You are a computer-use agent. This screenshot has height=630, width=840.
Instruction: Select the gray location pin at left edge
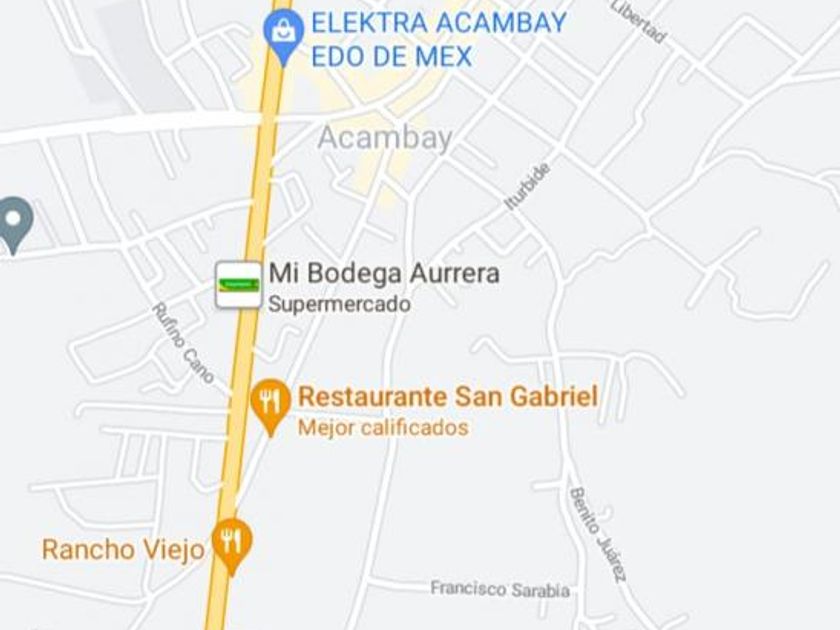click(x=14, y=225)
